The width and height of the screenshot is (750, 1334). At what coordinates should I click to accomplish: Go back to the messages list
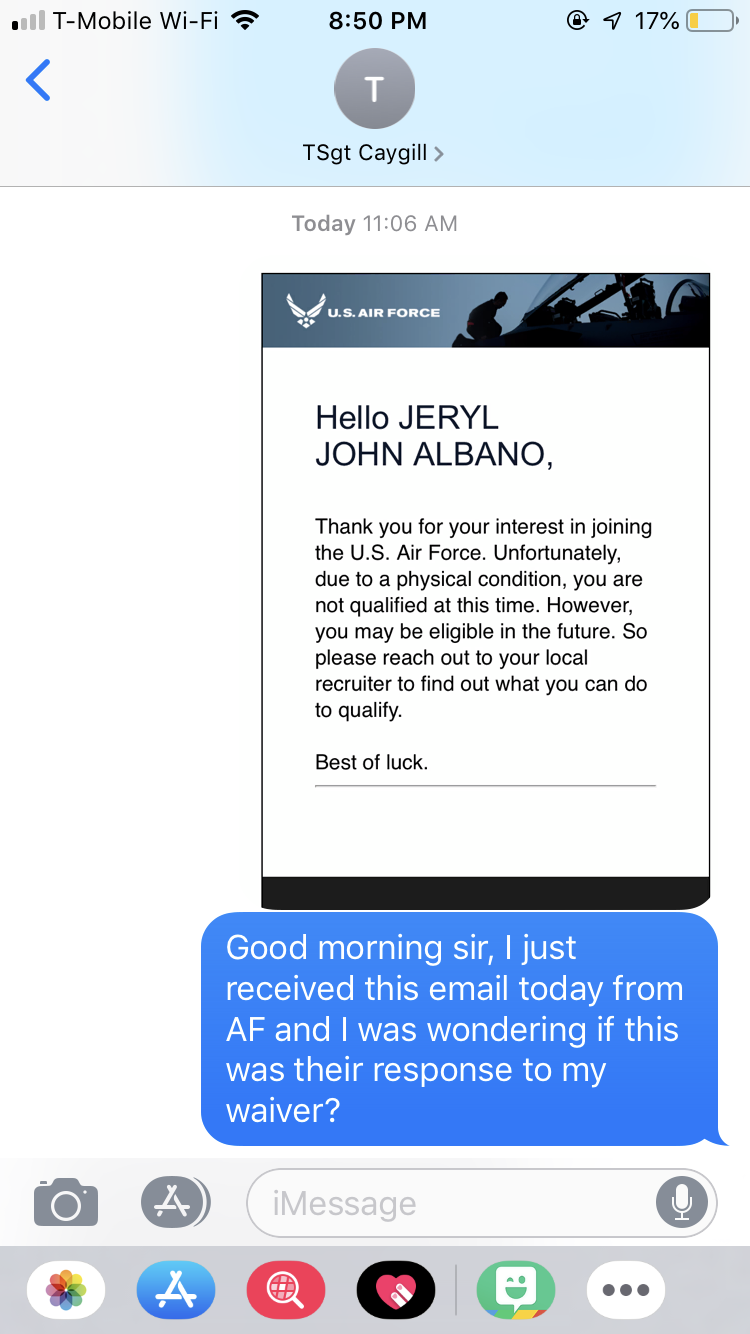click(x=38, y=81)
